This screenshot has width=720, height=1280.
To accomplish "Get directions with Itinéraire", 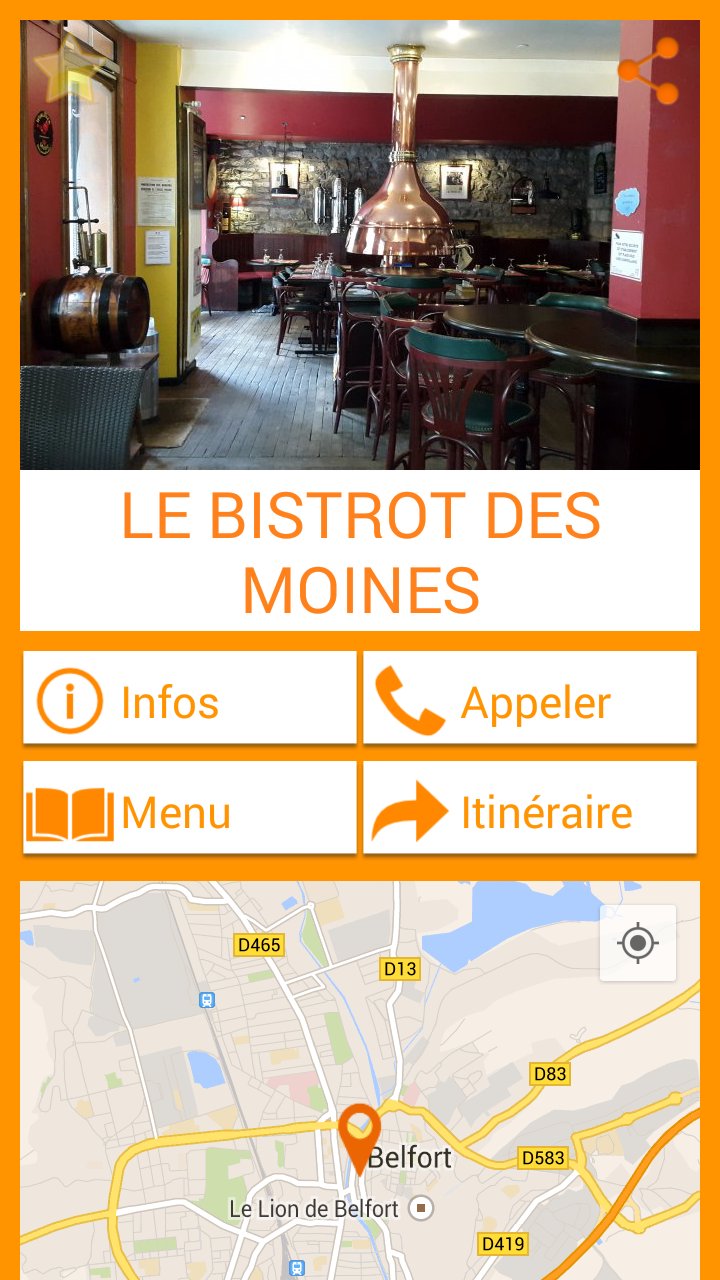I will point(529,809).
